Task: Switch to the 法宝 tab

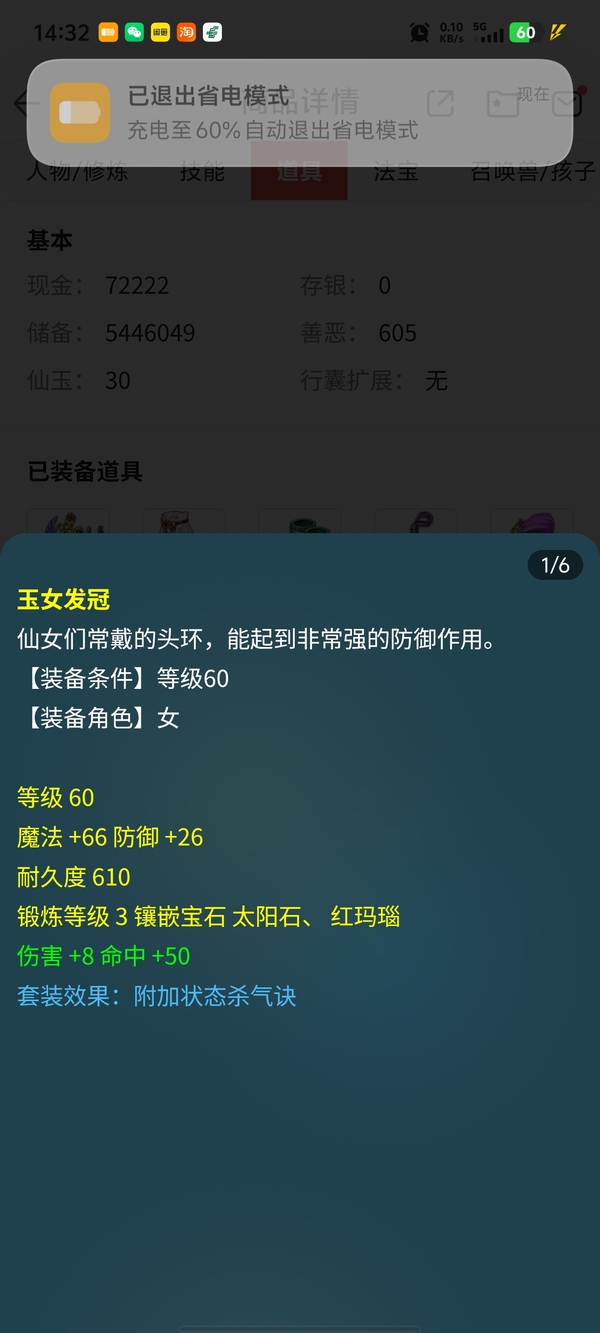Action: click(395, 172)
